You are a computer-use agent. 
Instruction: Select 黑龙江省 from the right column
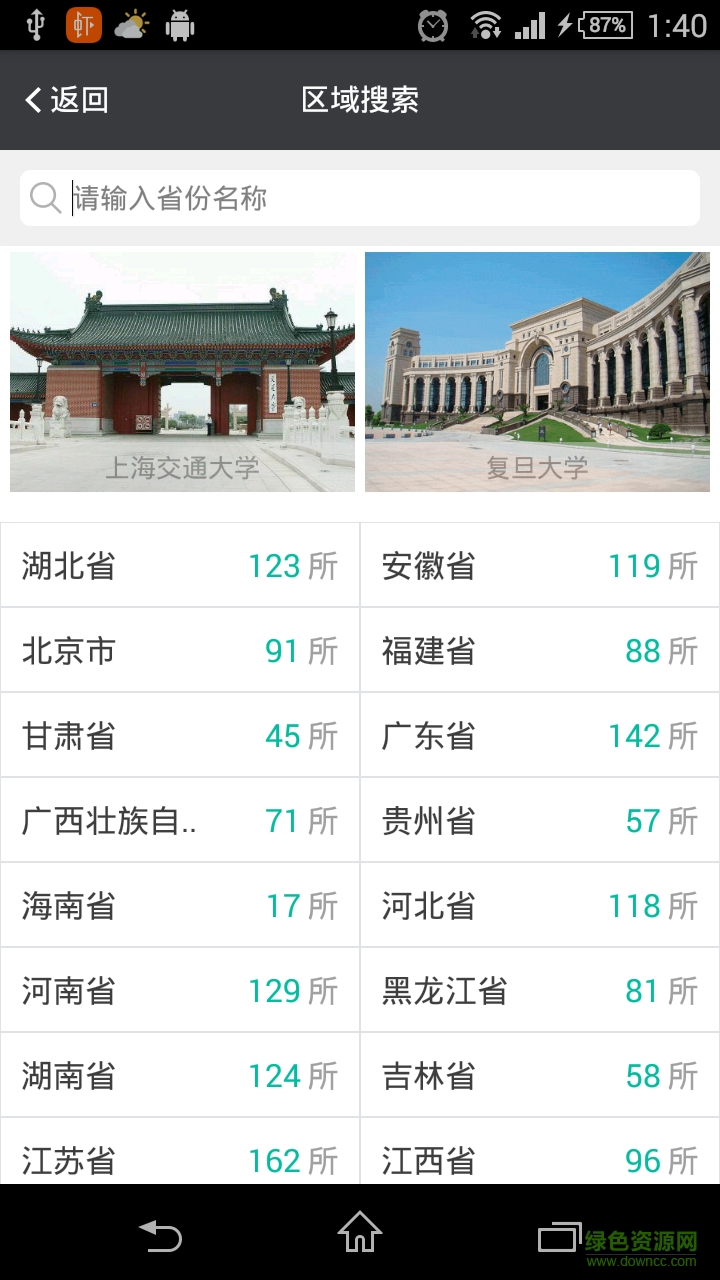(x=538, y=990)
